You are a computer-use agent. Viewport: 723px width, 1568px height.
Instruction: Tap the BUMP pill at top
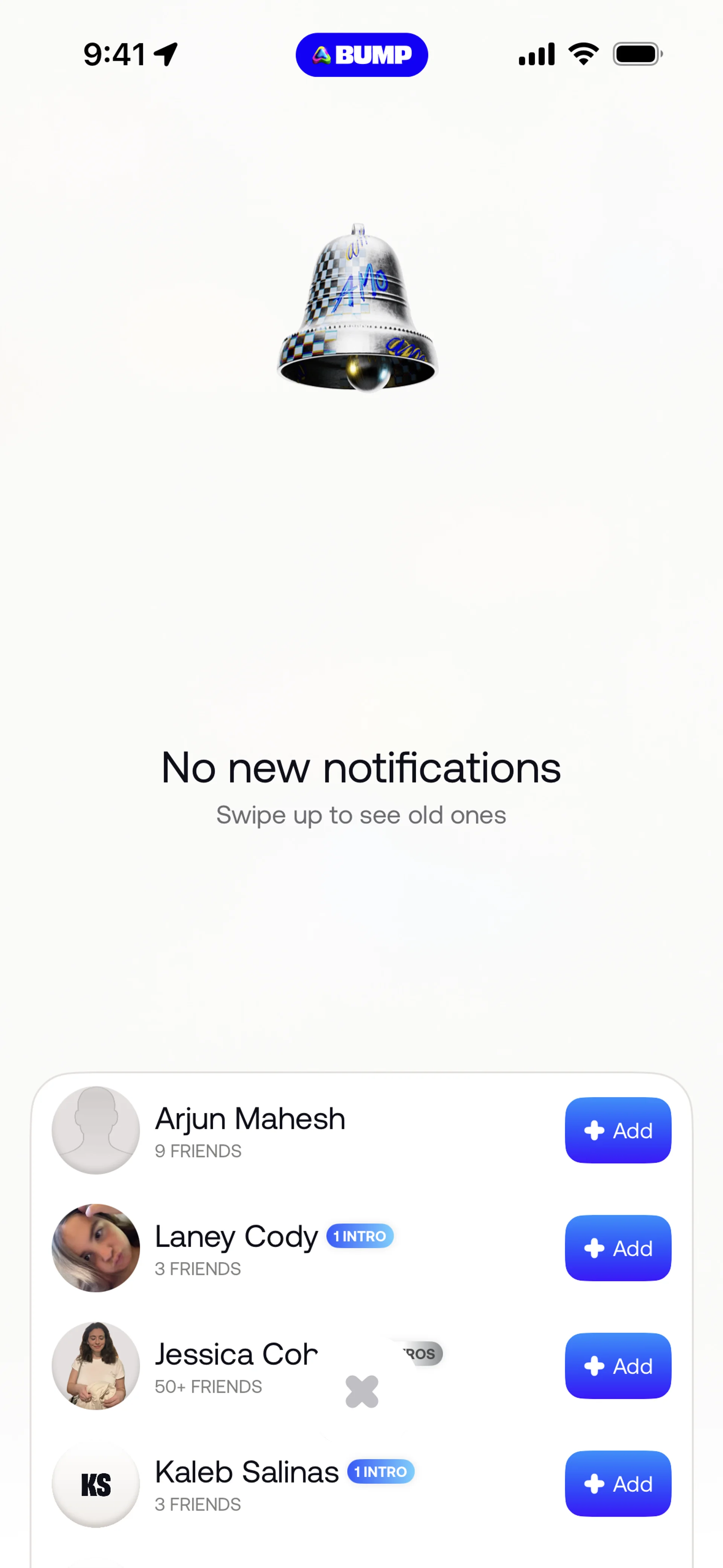pos(361,55)
